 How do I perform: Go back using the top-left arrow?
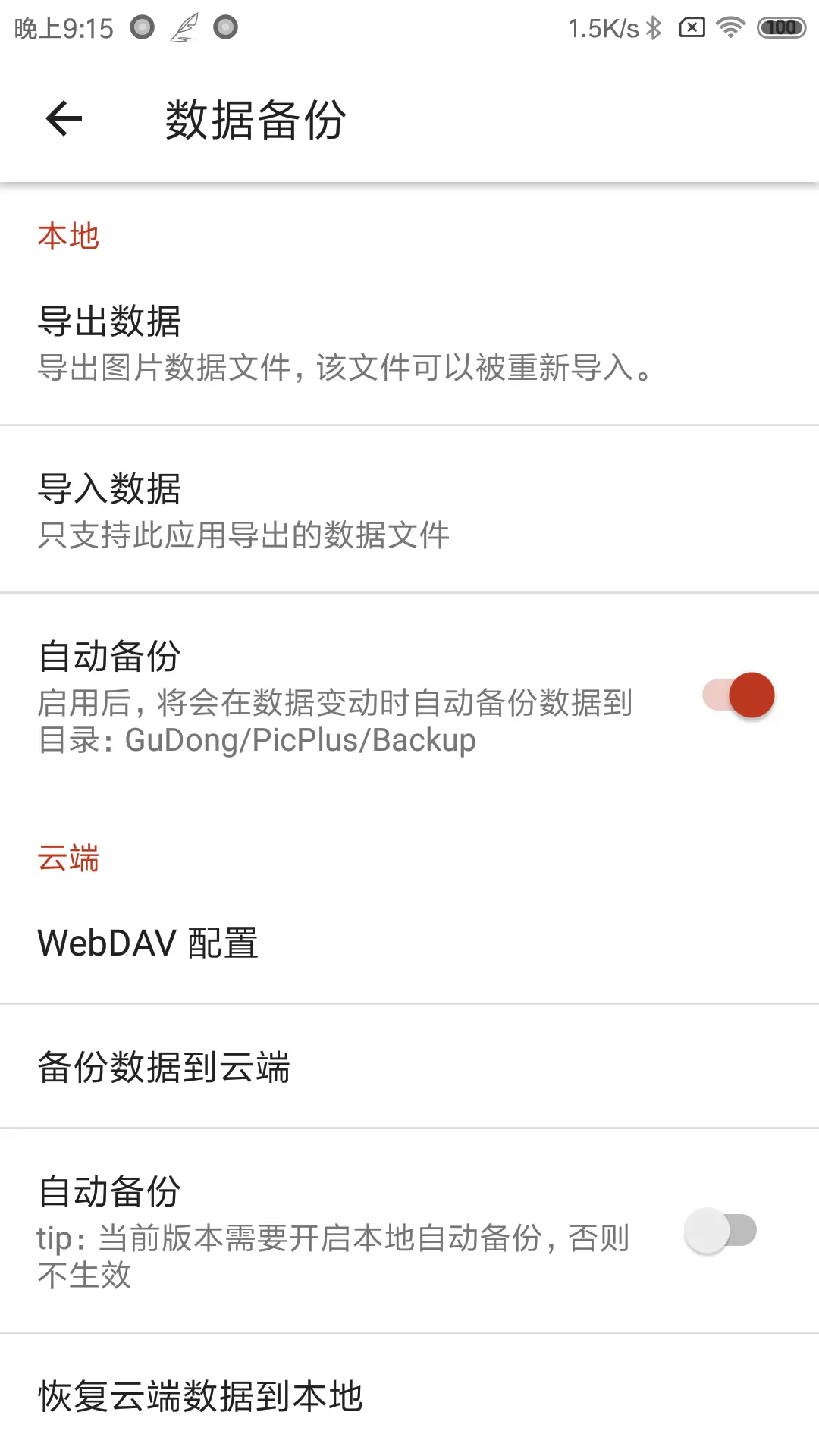[x=64, y=118]
